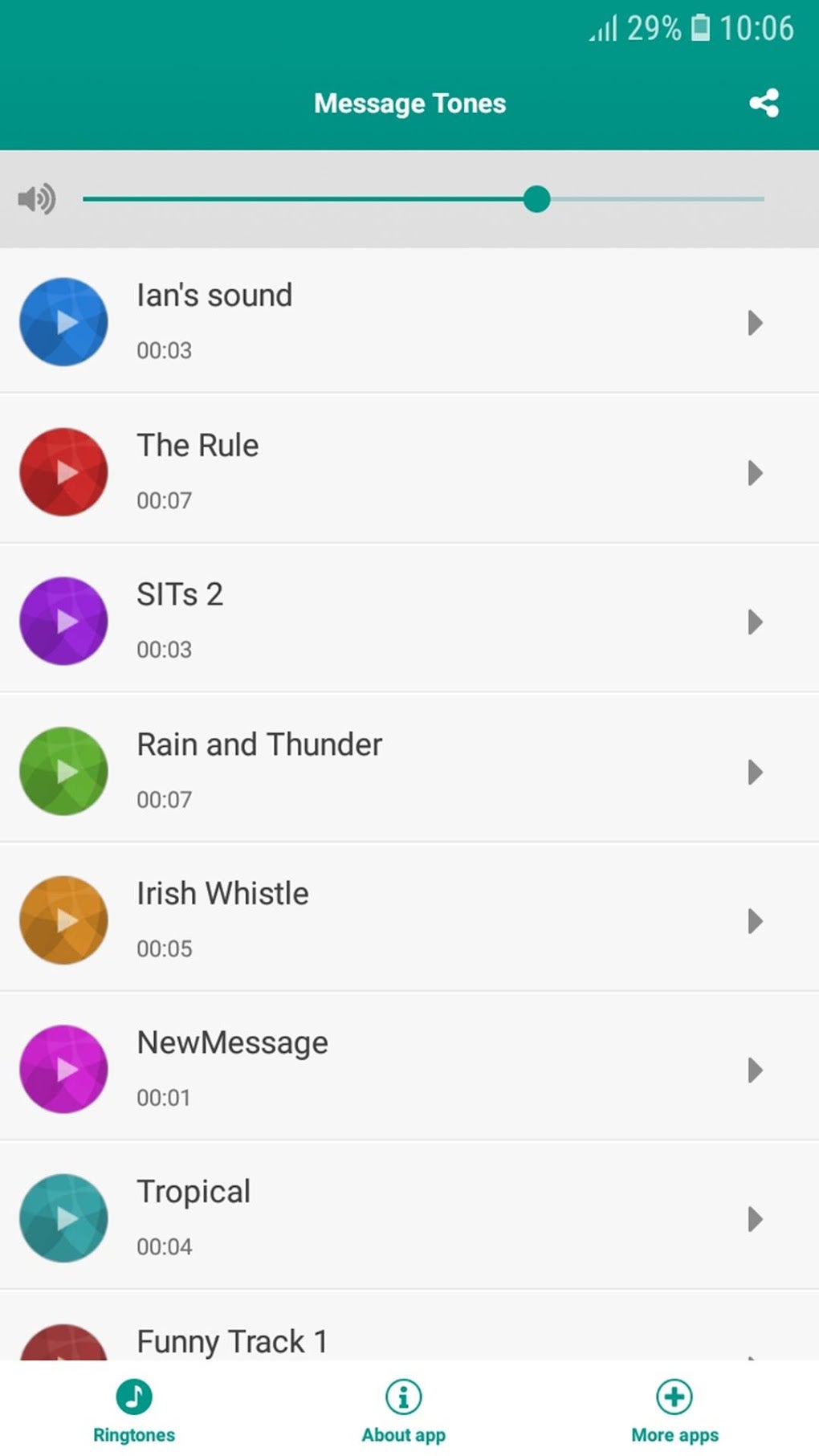Expand options for Irish Whistle
This screenshot has width=819, height=1456.
click(x=754, y=921)
